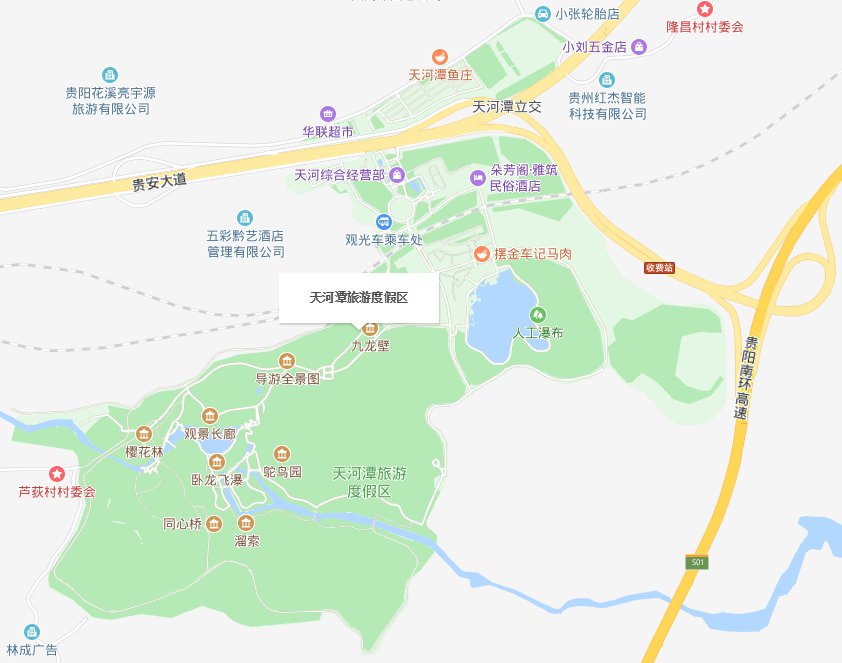Select the 樱花林 marker on the map

(144, 434)
